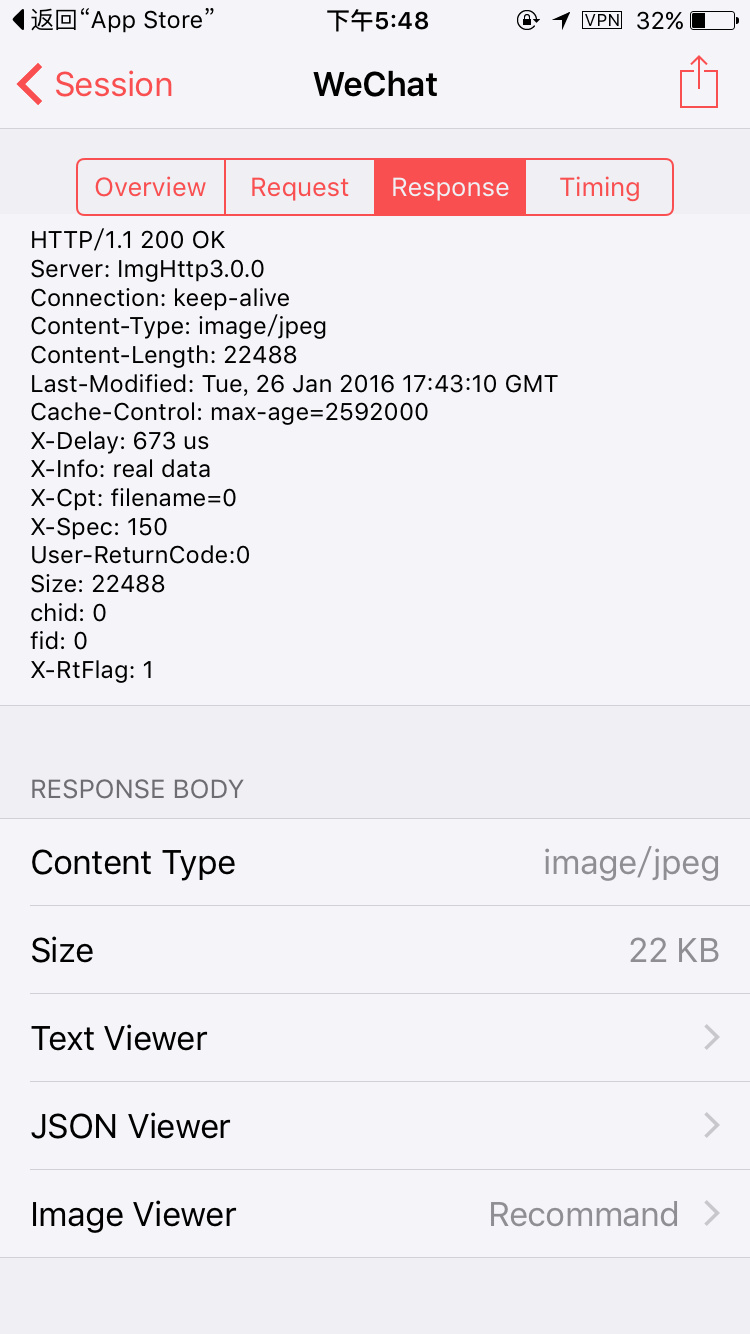The width and height of the screenshot is (750, 1334).
Task: Go back to the Session screen
Action: pyautogui.click(x=95, y=85)
